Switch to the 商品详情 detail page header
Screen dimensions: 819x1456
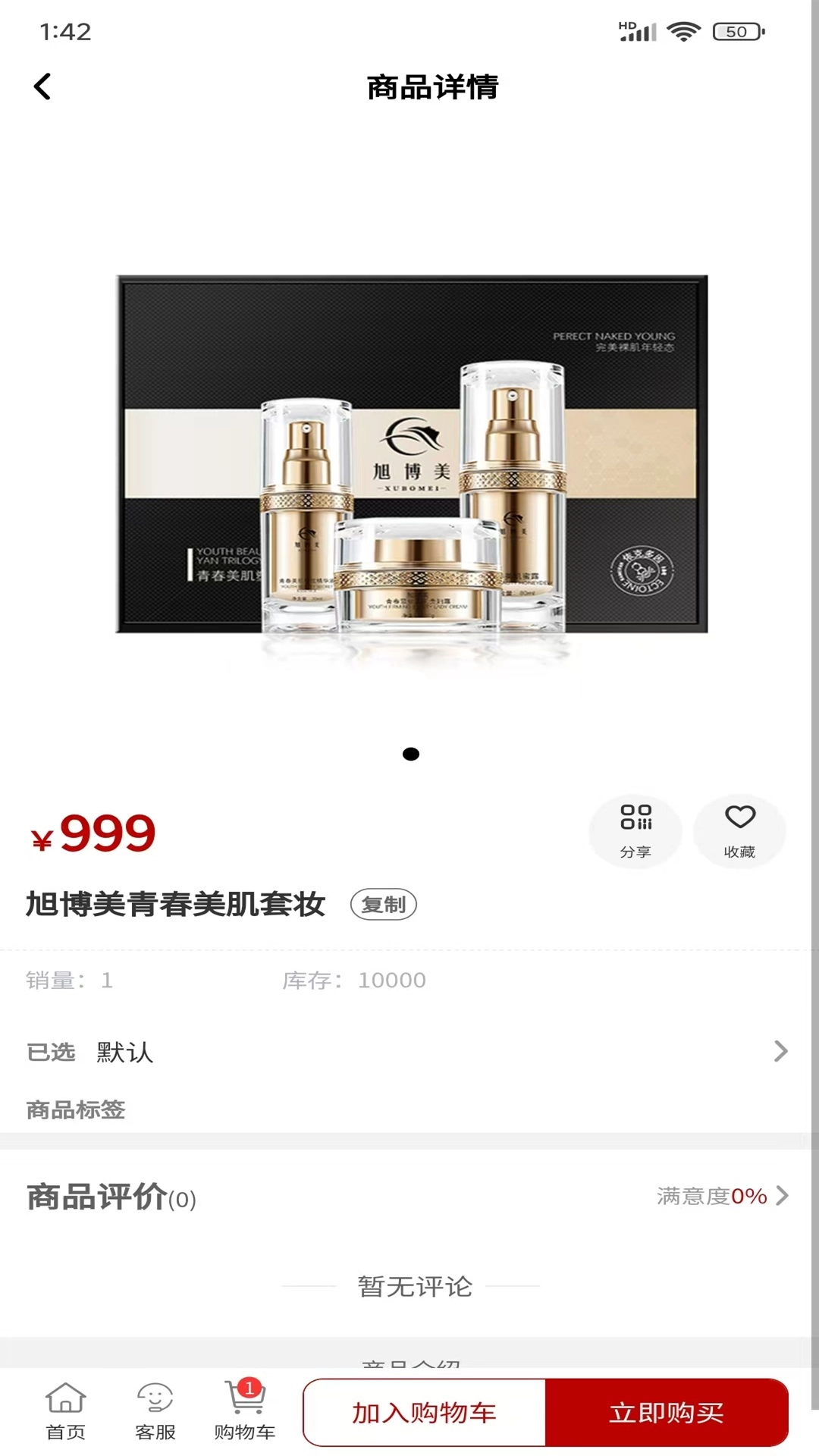(432, 87)
